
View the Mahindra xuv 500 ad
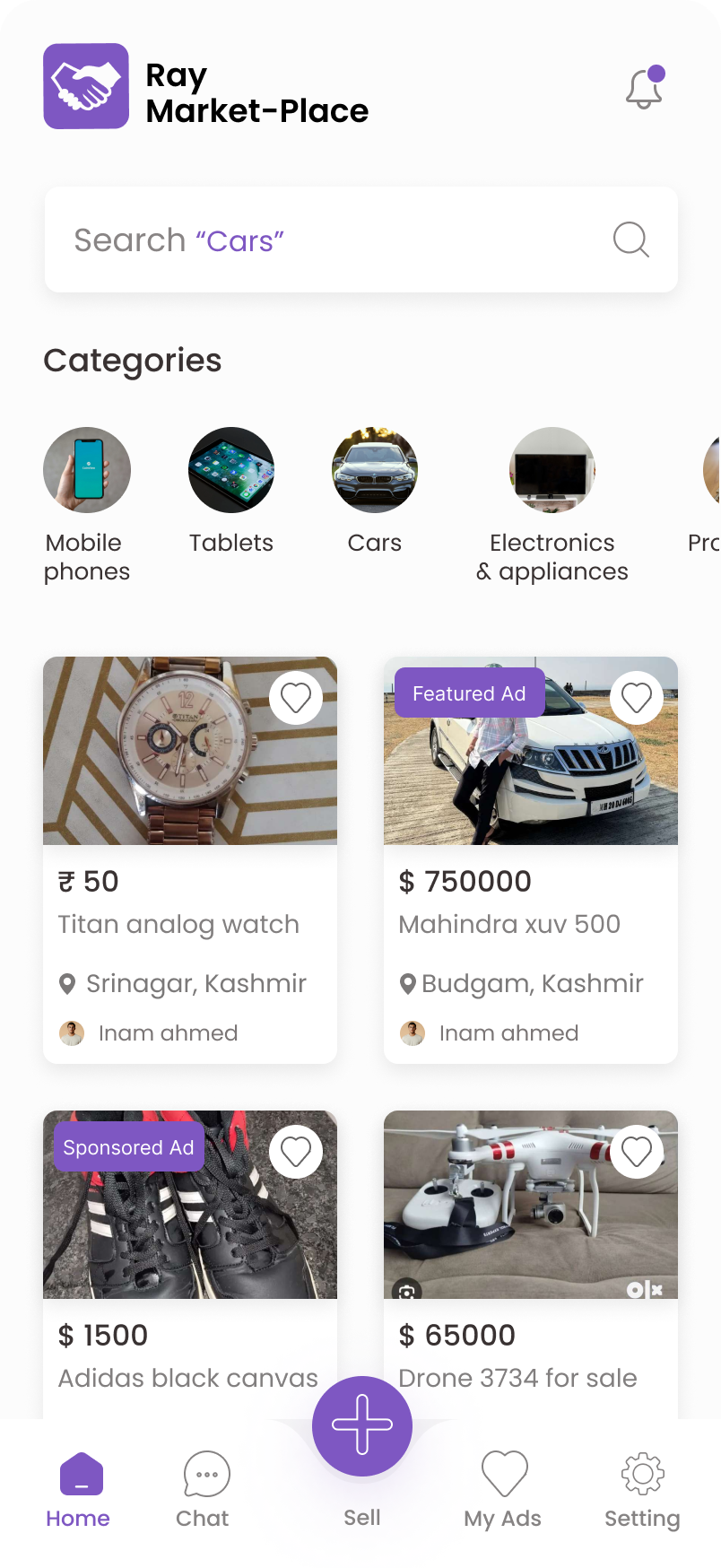click(509, 924)
